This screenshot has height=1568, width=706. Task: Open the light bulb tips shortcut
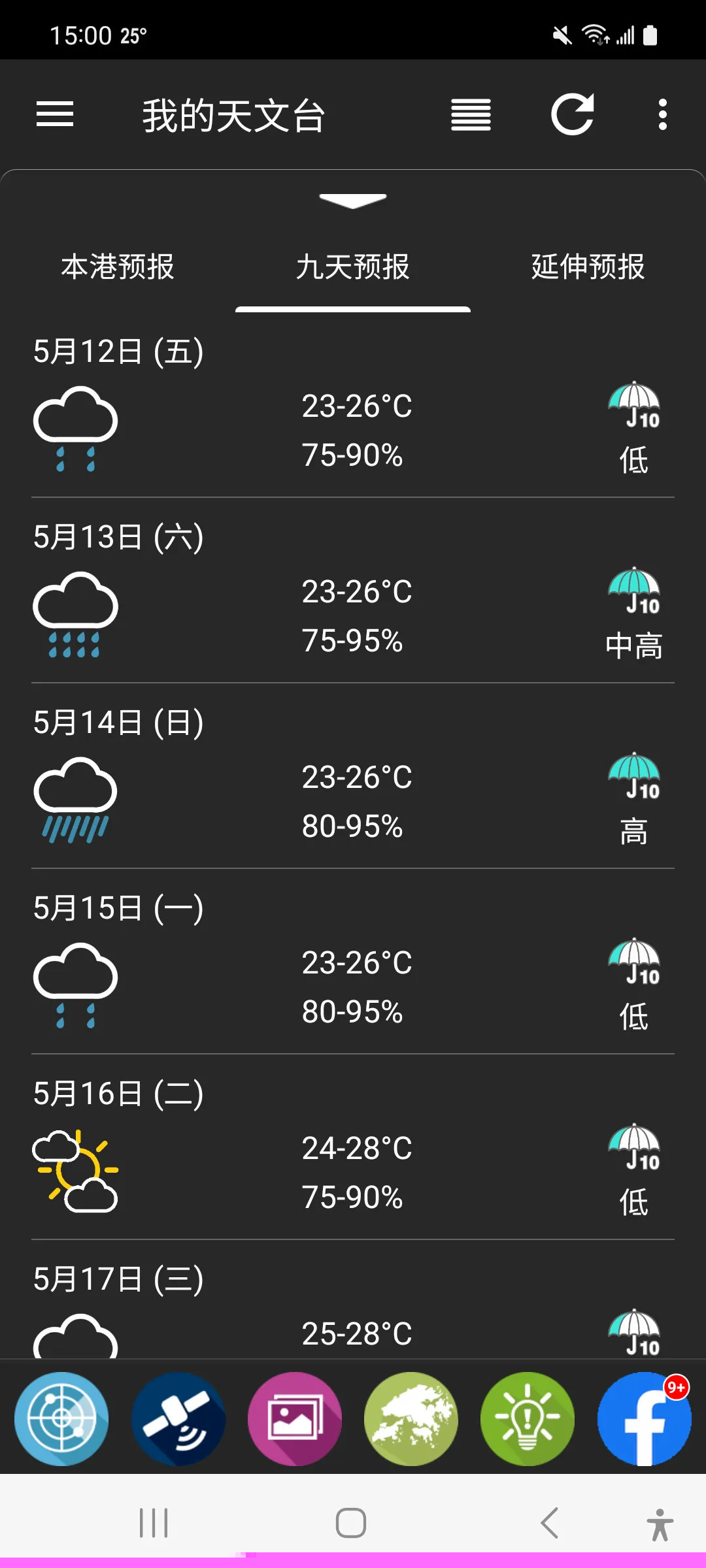pos(528,1419)
